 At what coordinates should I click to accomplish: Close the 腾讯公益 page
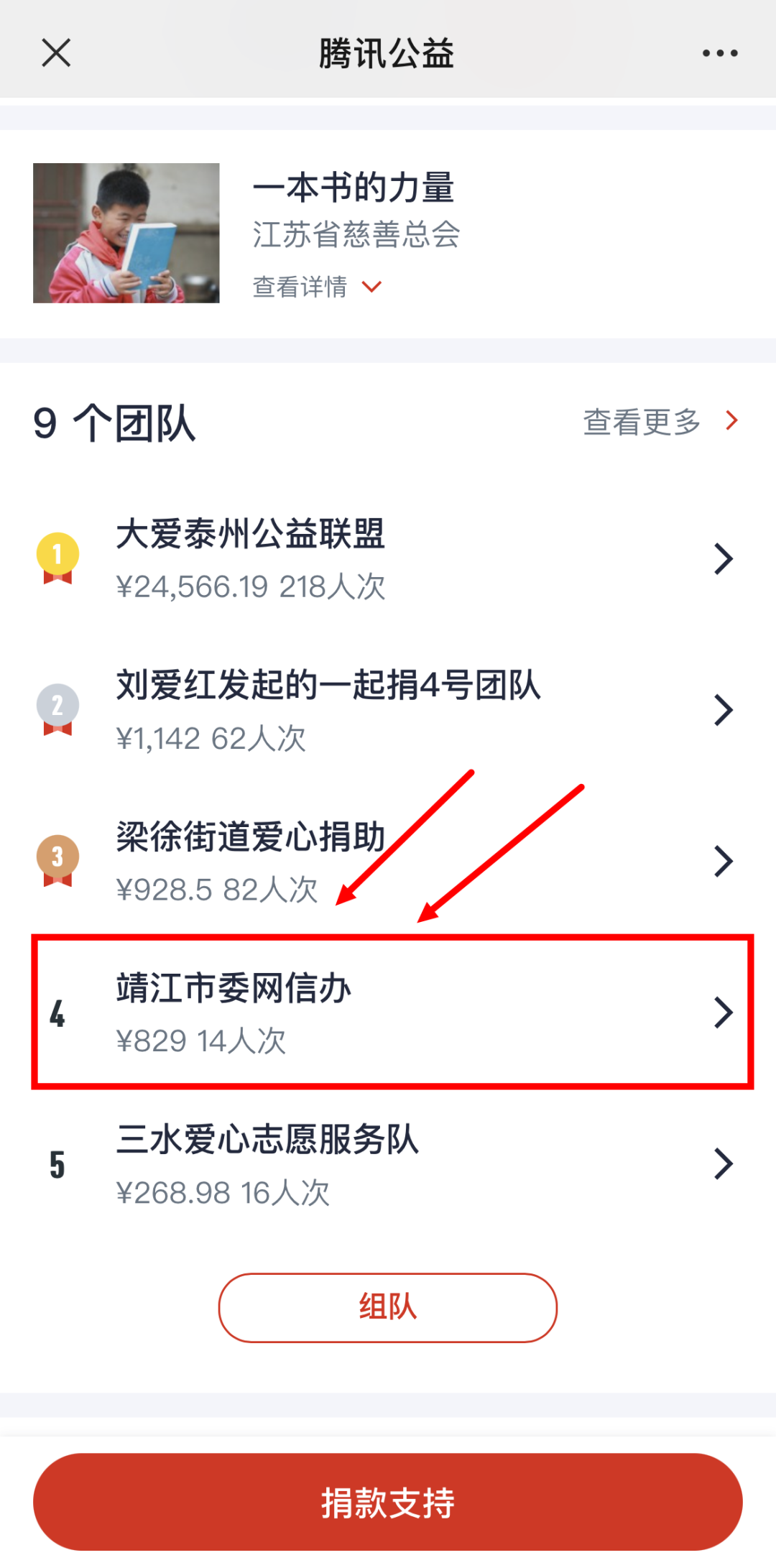[56, 53]
